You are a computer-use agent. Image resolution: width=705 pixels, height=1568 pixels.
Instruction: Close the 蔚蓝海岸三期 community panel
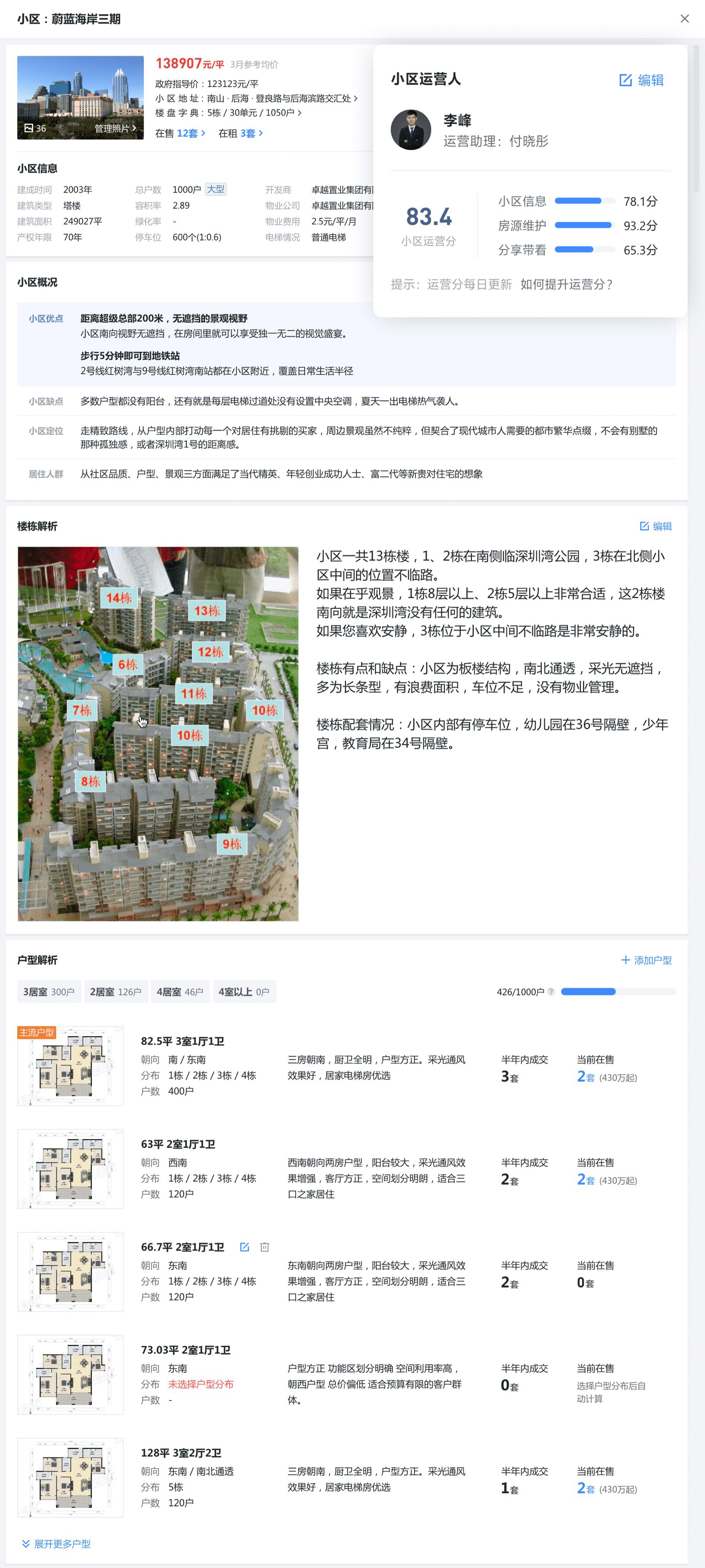point(684,19)
